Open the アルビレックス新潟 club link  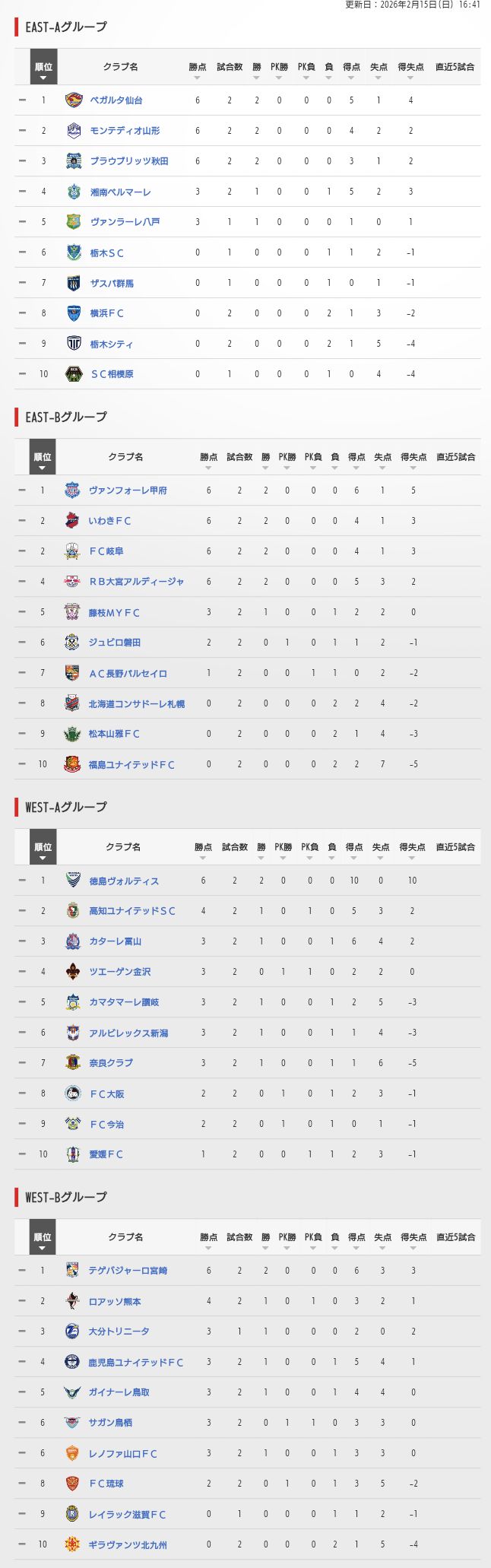(128, 1033)
